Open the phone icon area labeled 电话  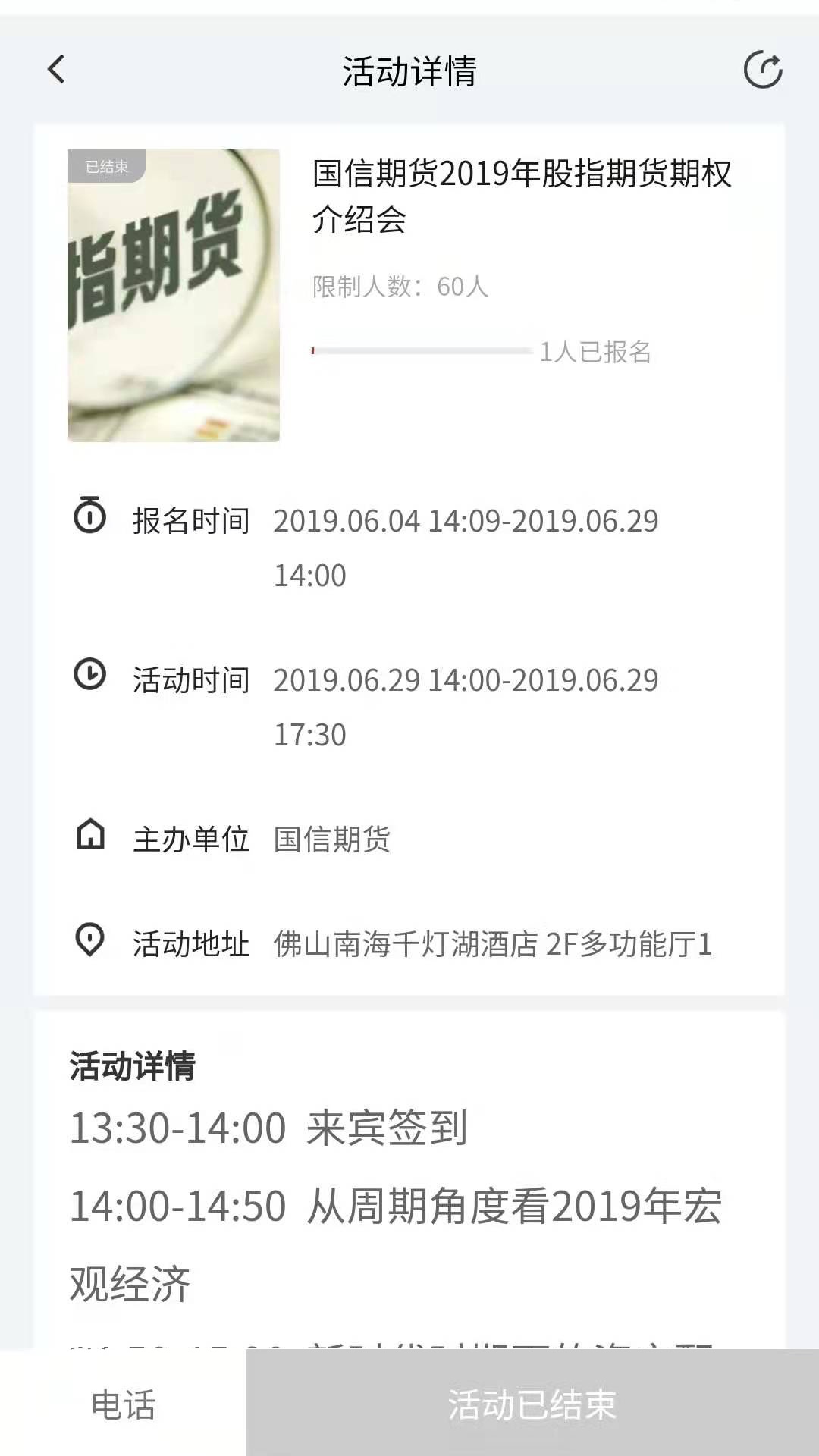click(x=121, y=1407)
